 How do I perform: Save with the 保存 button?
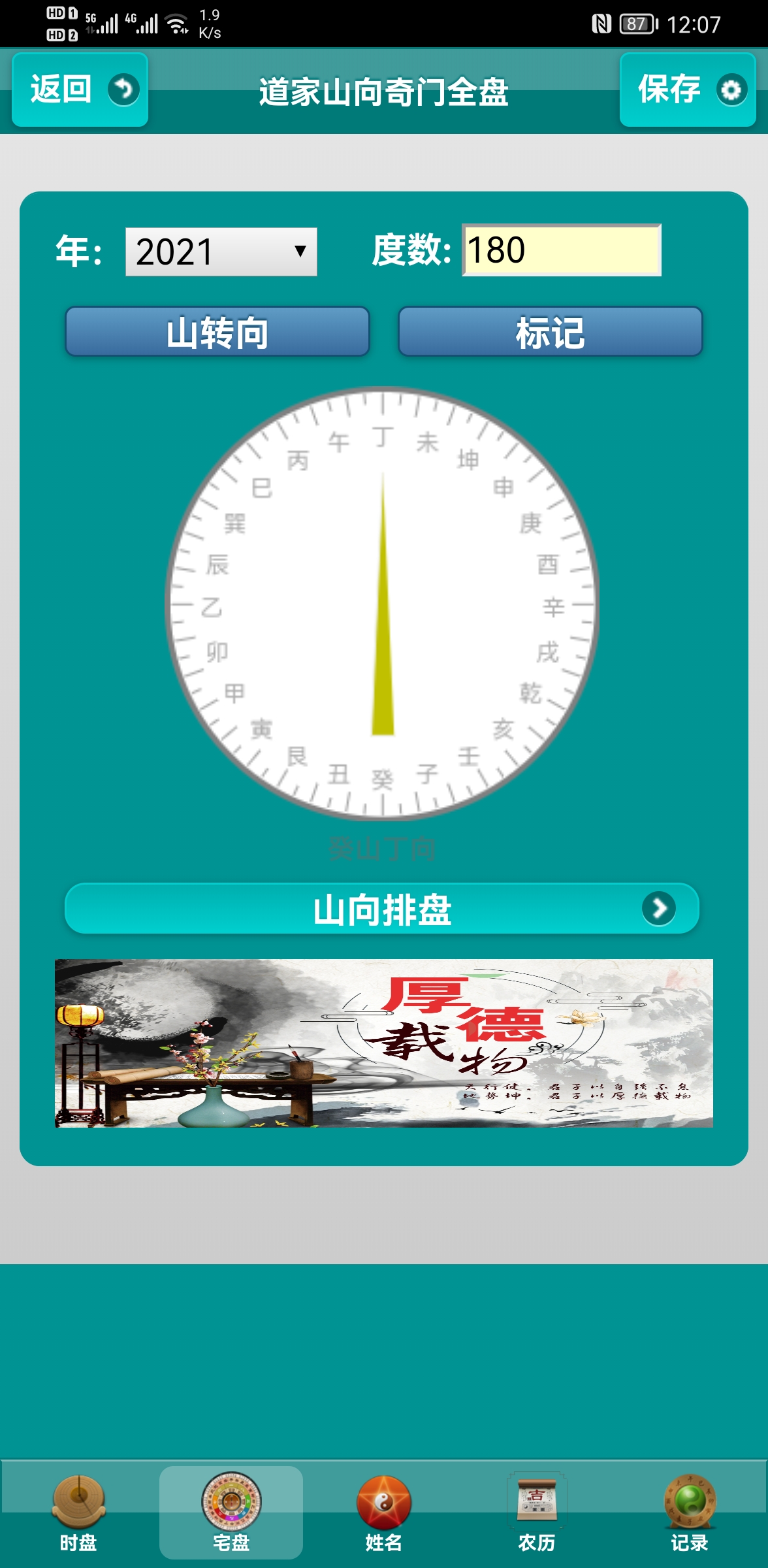687,90
